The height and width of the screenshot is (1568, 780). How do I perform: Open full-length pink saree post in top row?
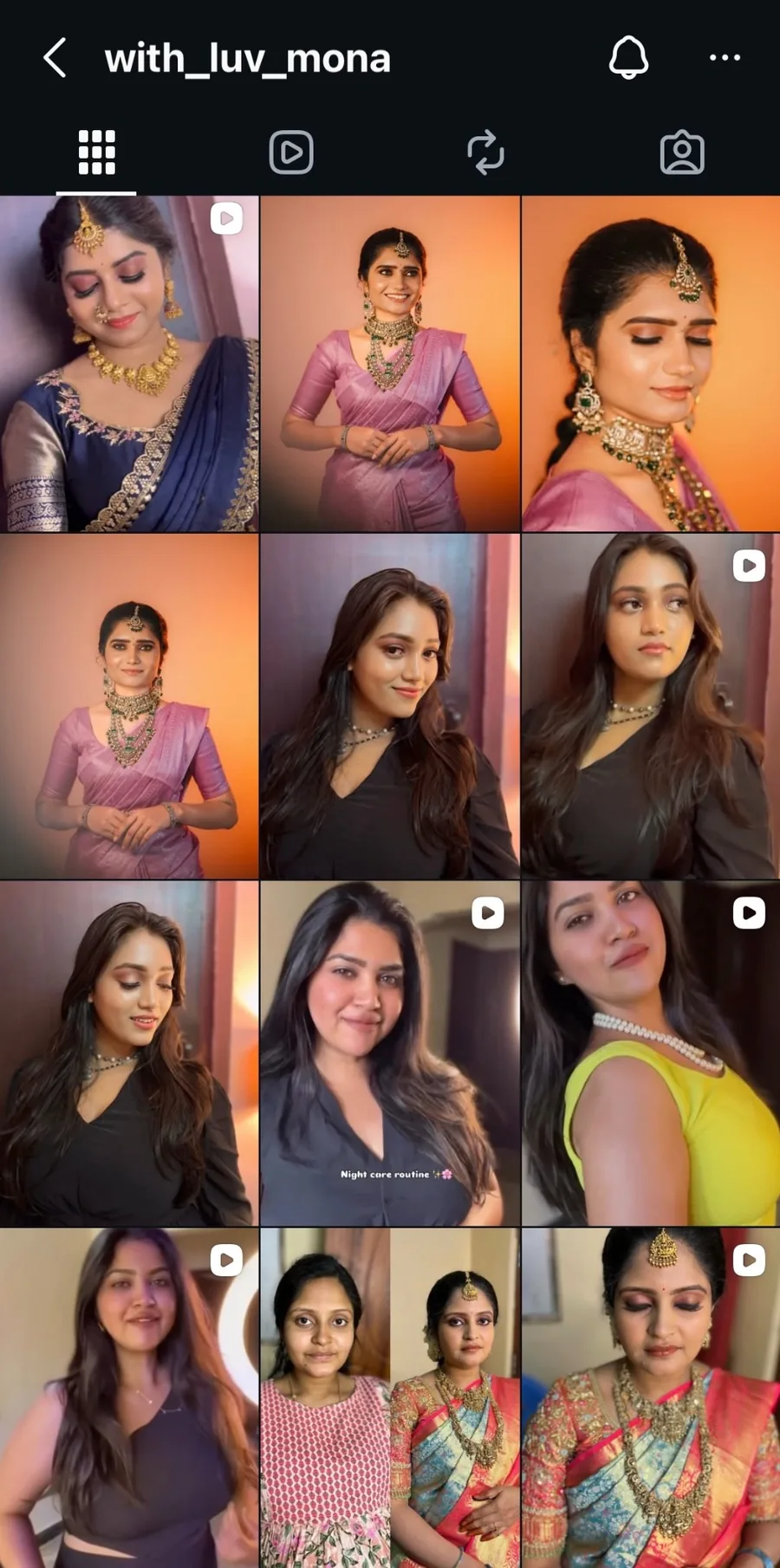tap(390, 364)
